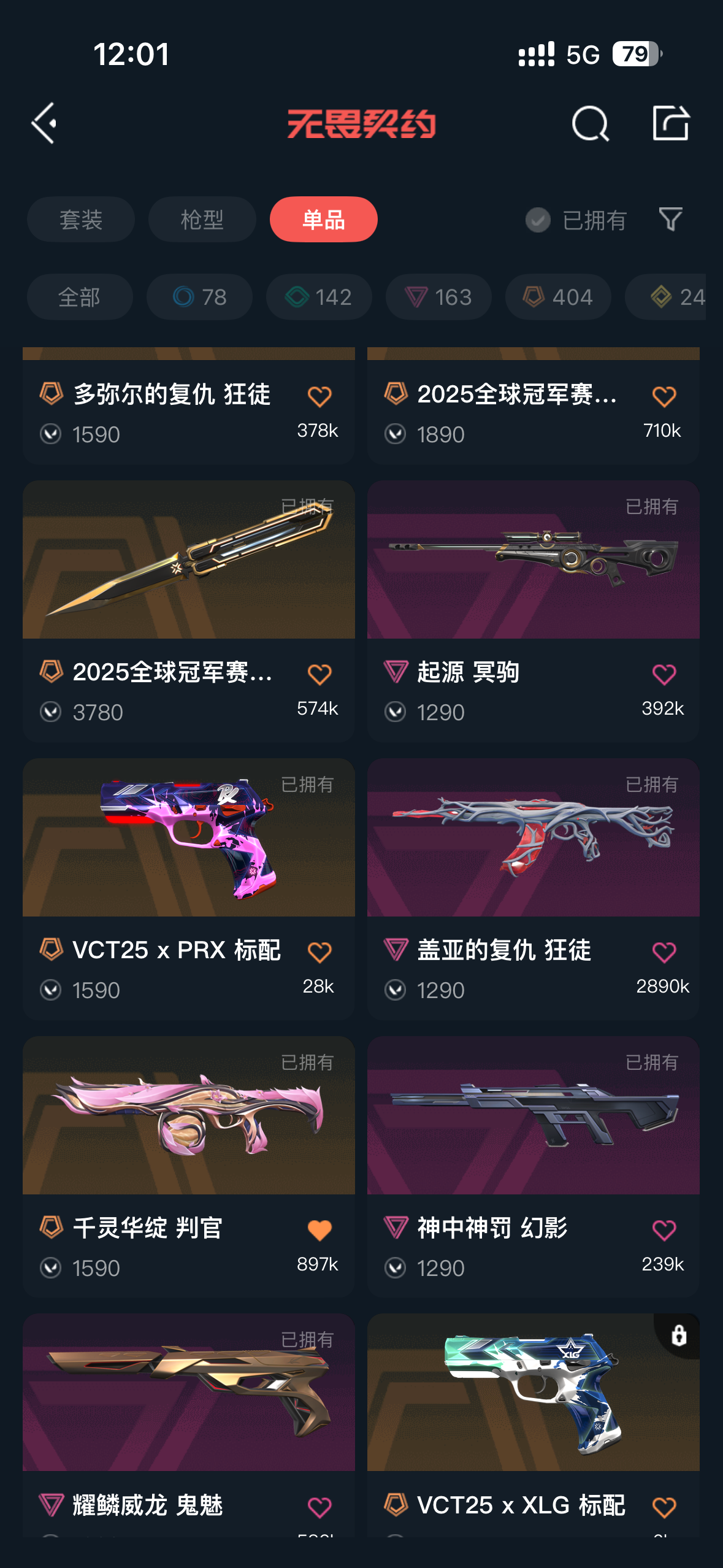This screenshot has width=723, height=1568.
Task: Open the funnel filter icon
Action: 670,219
